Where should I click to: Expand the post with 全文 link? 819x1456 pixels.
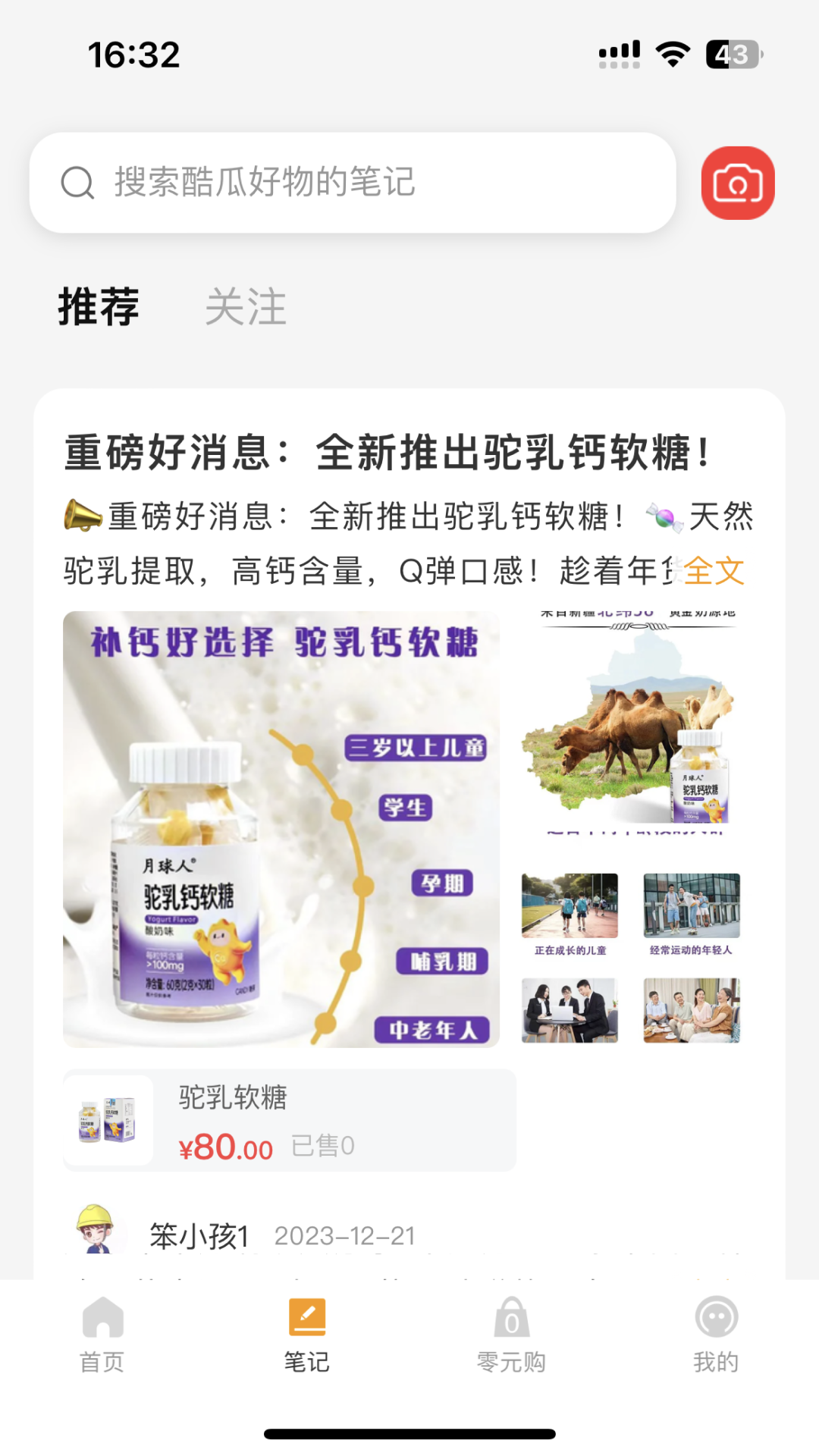click(x=714, y=571)
